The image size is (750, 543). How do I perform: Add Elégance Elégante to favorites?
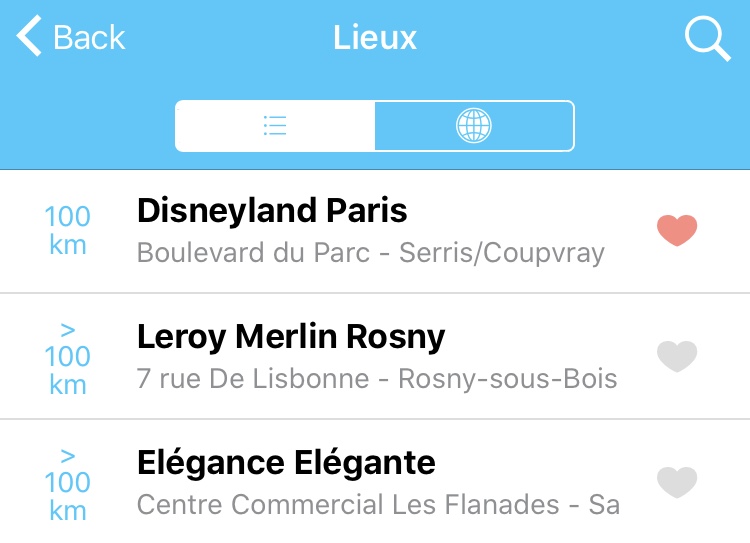tap(677, 482)
